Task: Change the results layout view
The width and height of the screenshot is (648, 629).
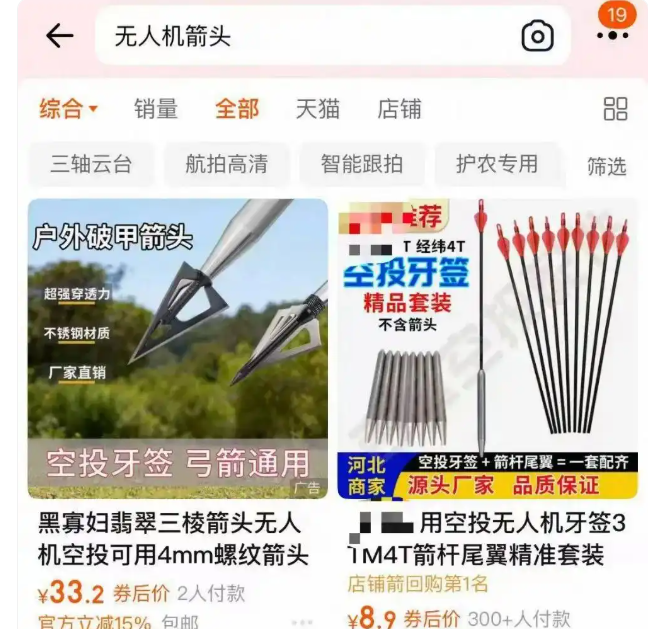Action: [615, 109]
